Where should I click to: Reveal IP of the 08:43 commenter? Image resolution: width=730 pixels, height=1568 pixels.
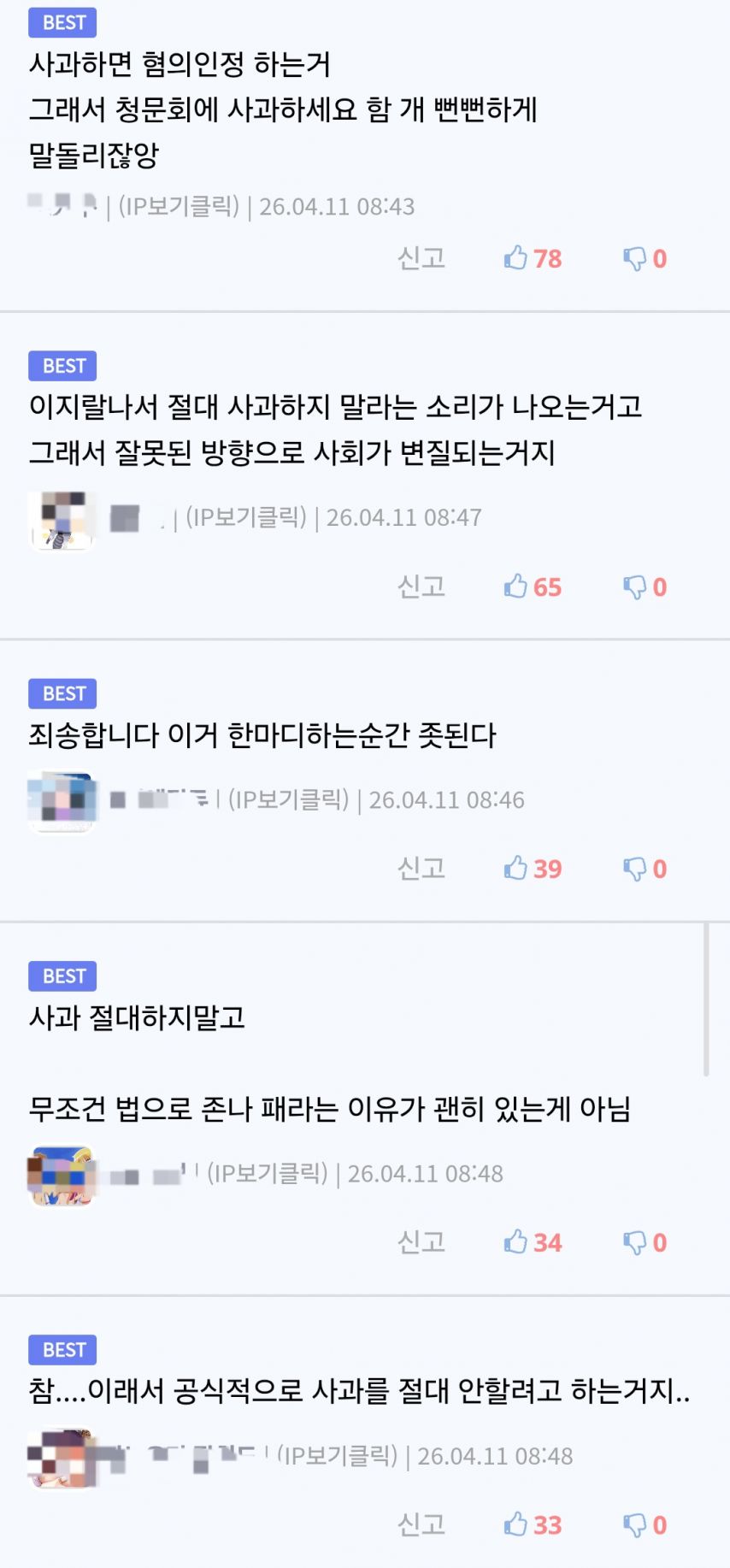[179, 206]
